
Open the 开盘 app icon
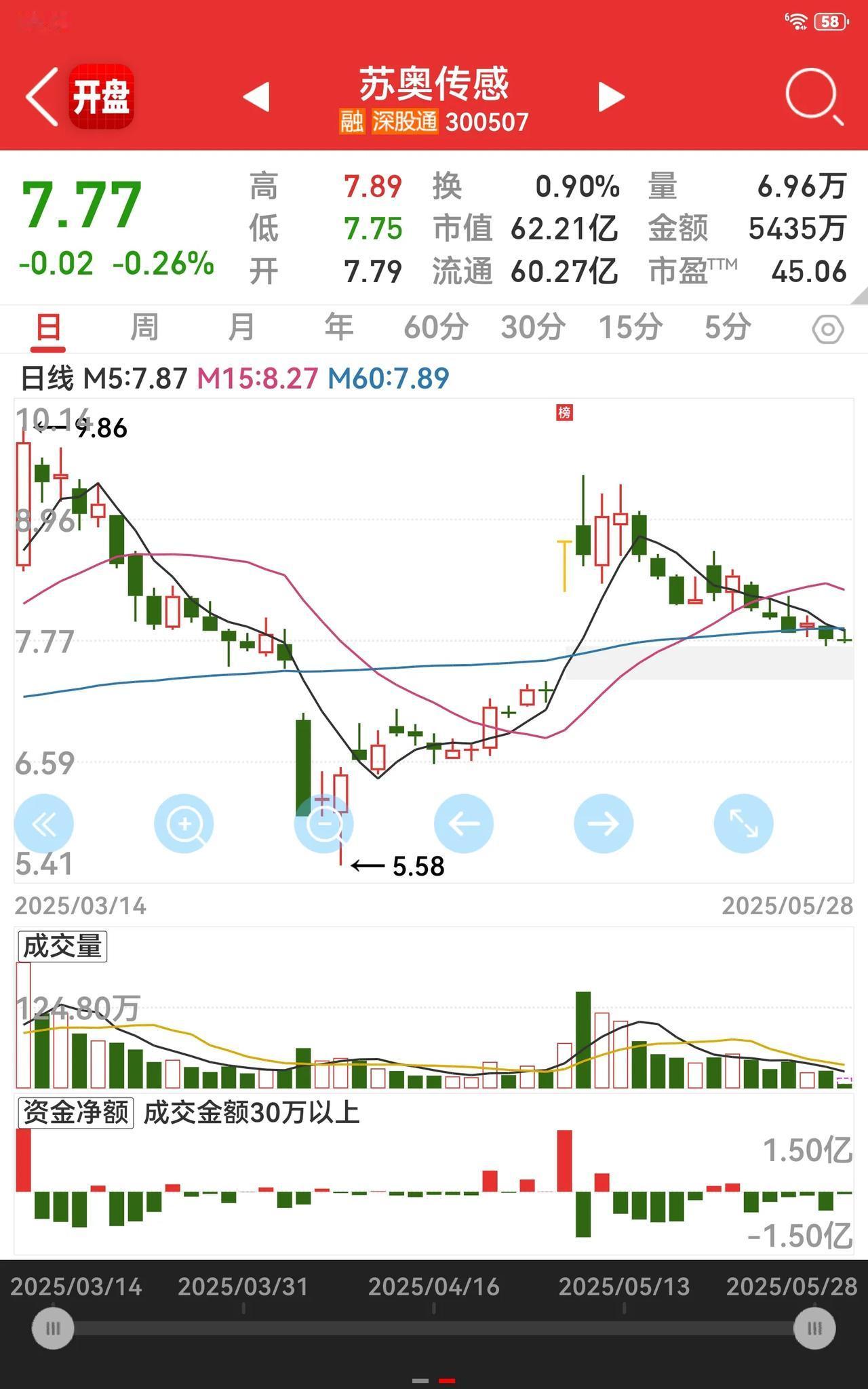pyautogui.click(x=101, y=96)
